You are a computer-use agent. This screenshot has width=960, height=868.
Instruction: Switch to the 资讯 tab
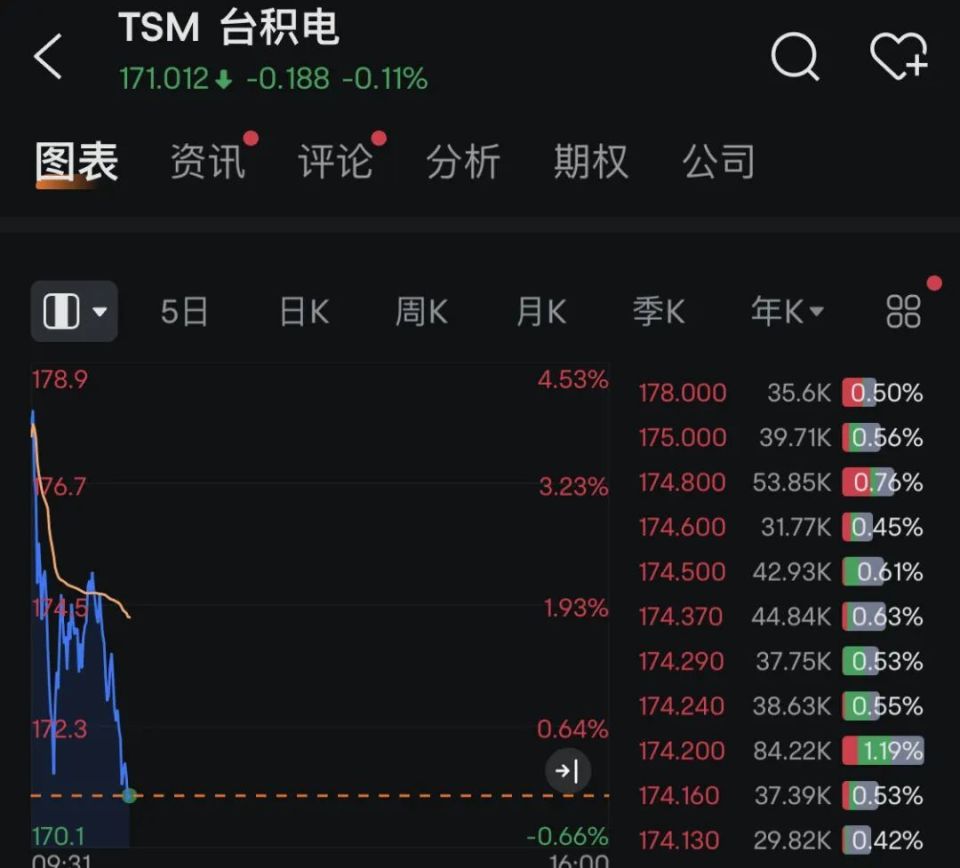tap(207, 162)
